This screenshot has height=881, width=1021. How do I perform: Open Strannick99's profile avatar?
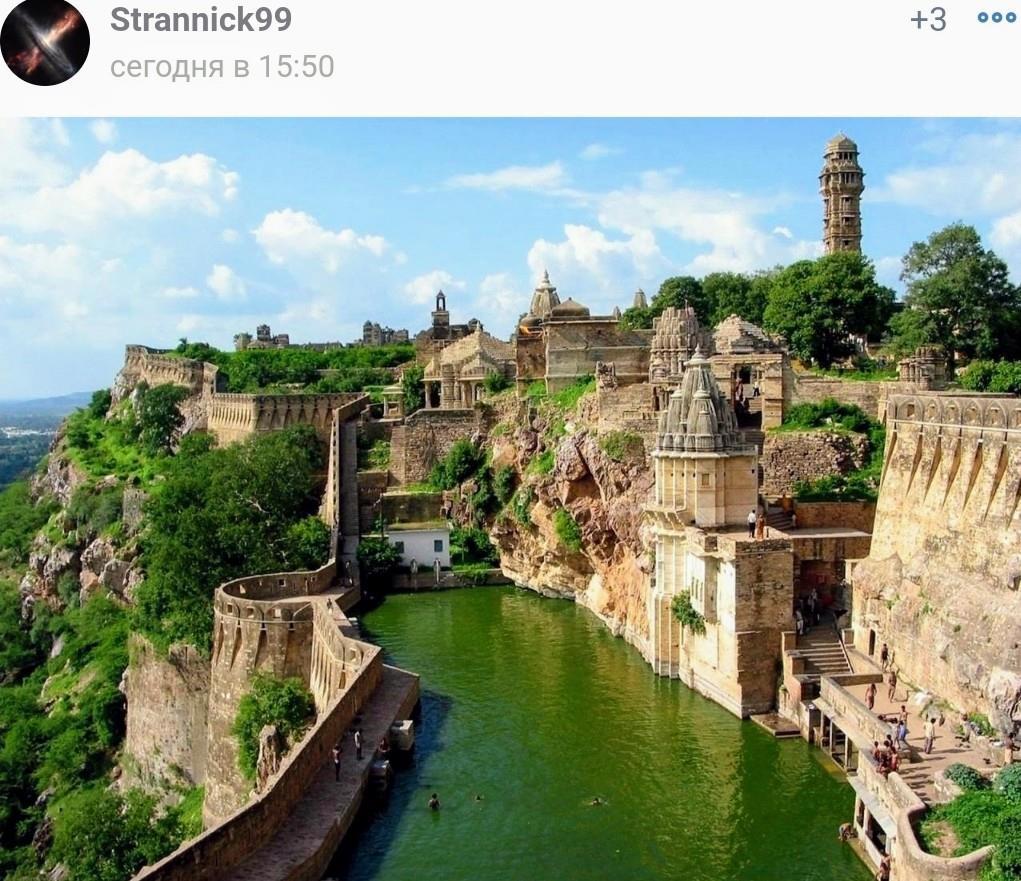click(x=45, y=42)
